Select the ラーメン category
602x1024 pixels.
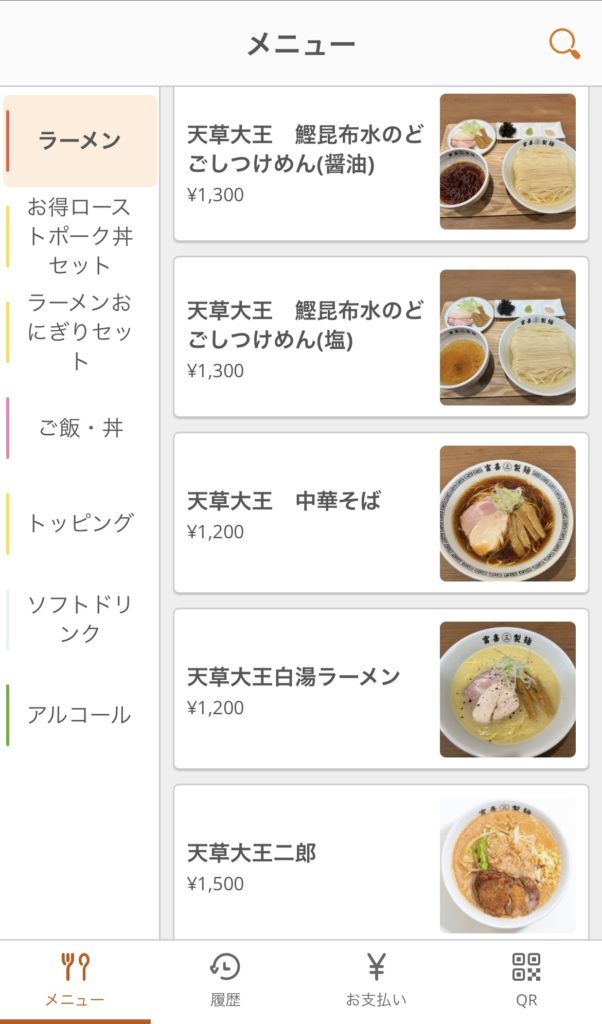click(x=80, y=141)
